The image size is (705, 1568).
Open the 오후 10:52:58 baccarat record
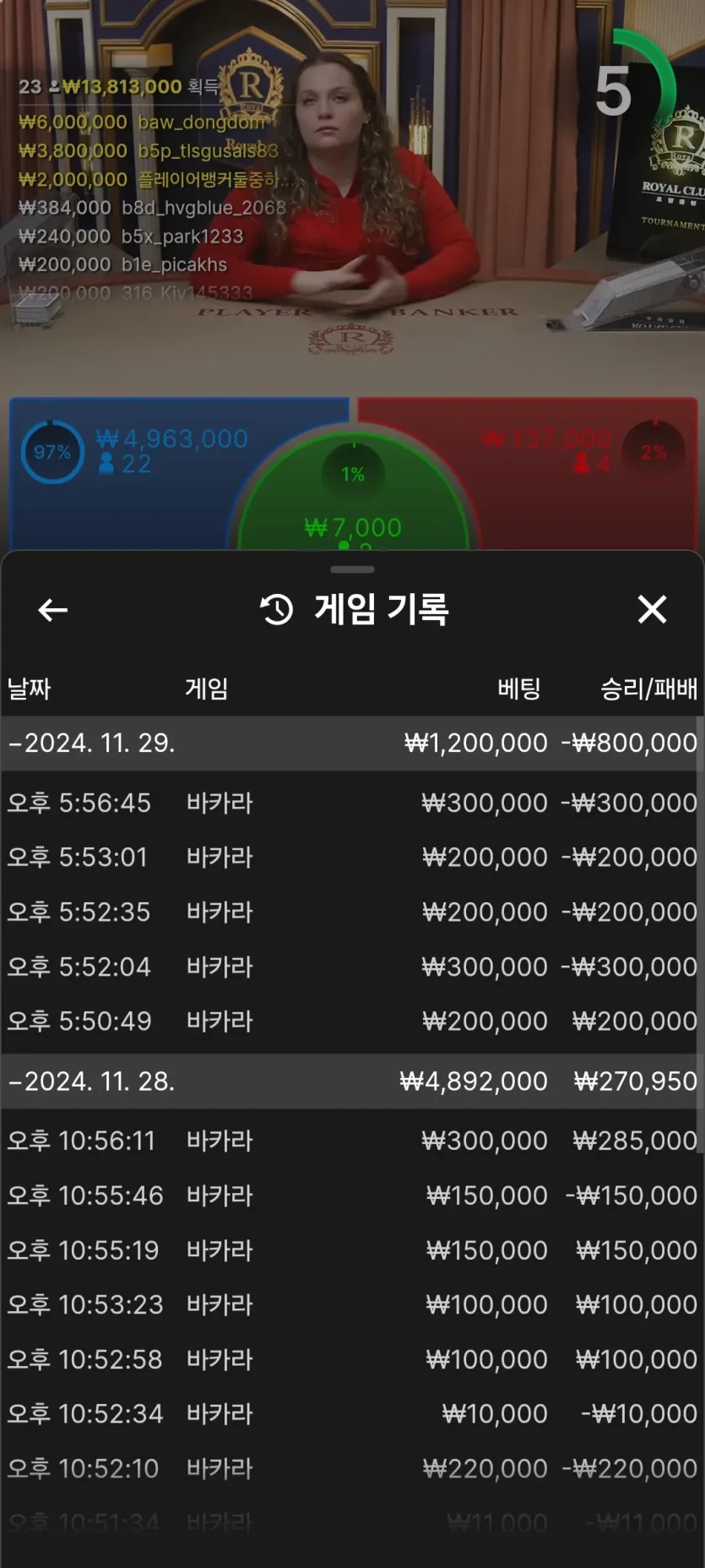pyautogui.click(x=352, y=1359)
